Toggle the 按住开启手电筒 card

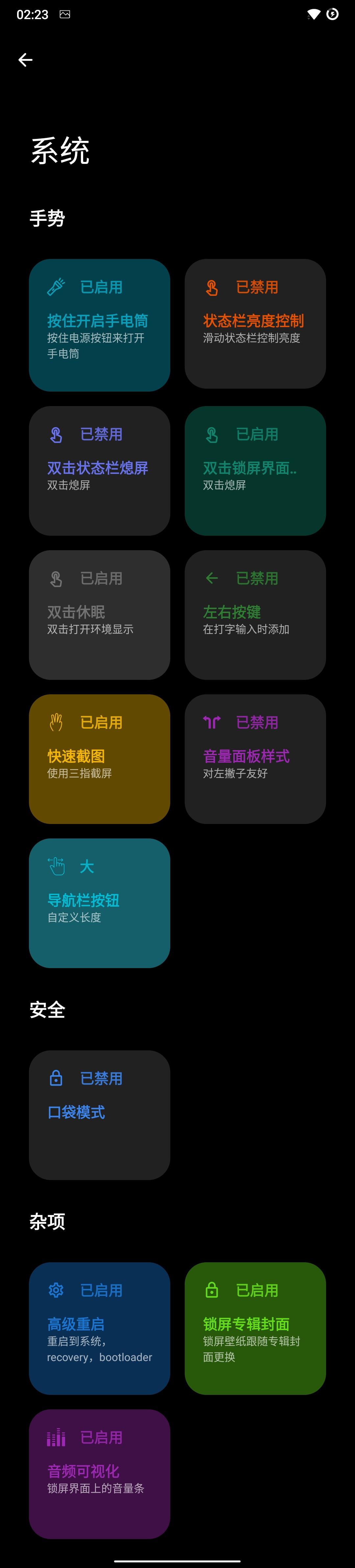coord(99,325)
